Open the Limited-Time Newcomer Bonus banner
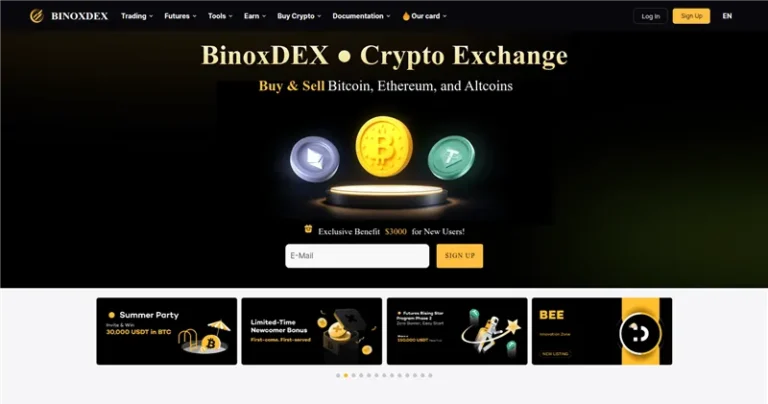 pyautogui.click(x=311, y=331)
